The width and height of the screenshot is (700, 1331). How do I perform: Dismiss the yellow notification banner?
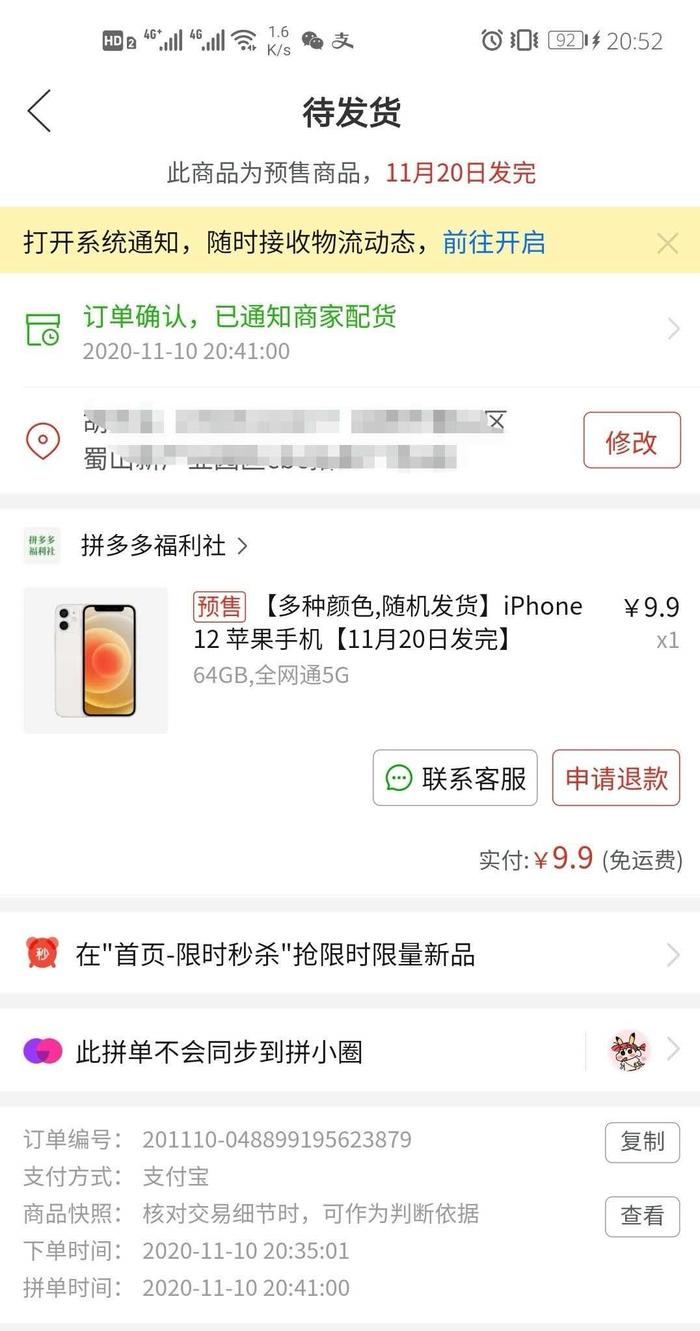tap(667, 242)
